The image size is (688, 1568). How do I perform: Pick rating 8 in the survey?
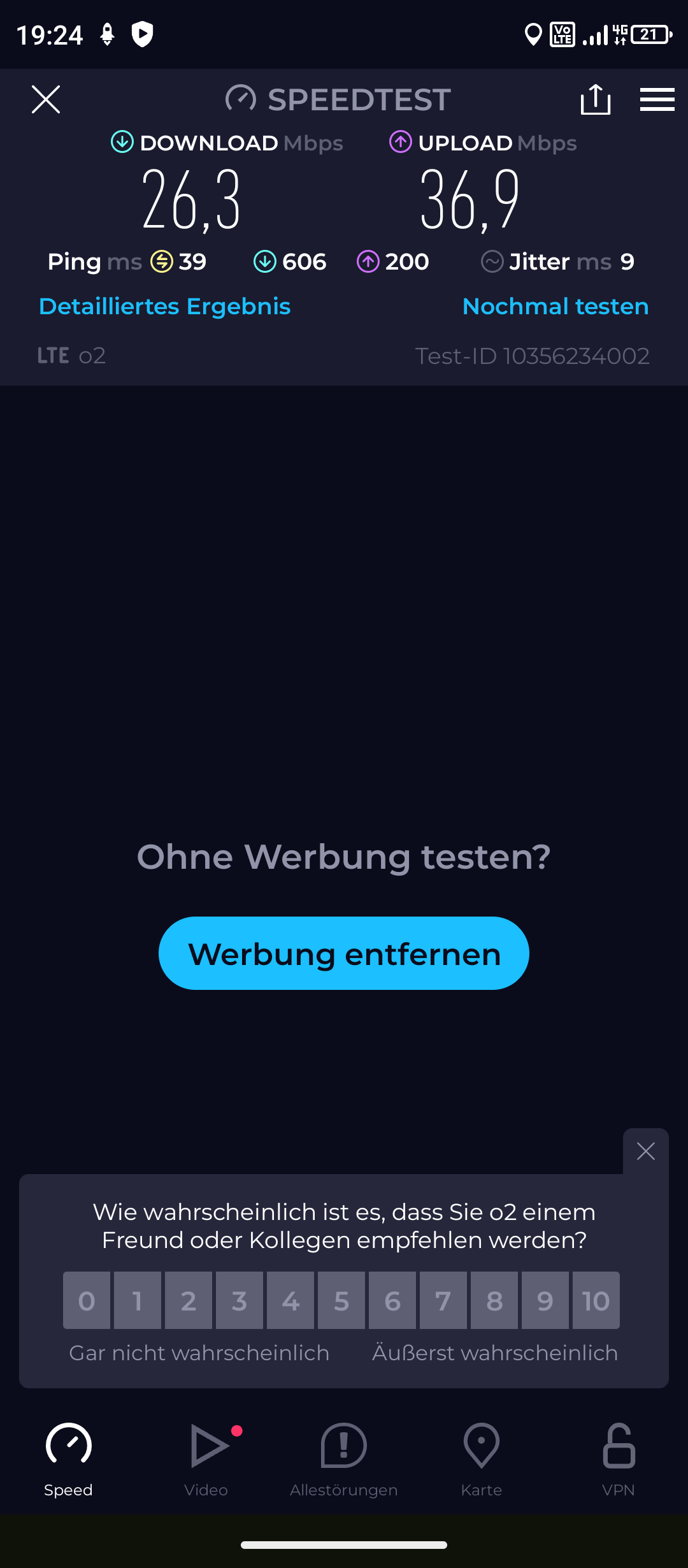(x=494, y=1300)
